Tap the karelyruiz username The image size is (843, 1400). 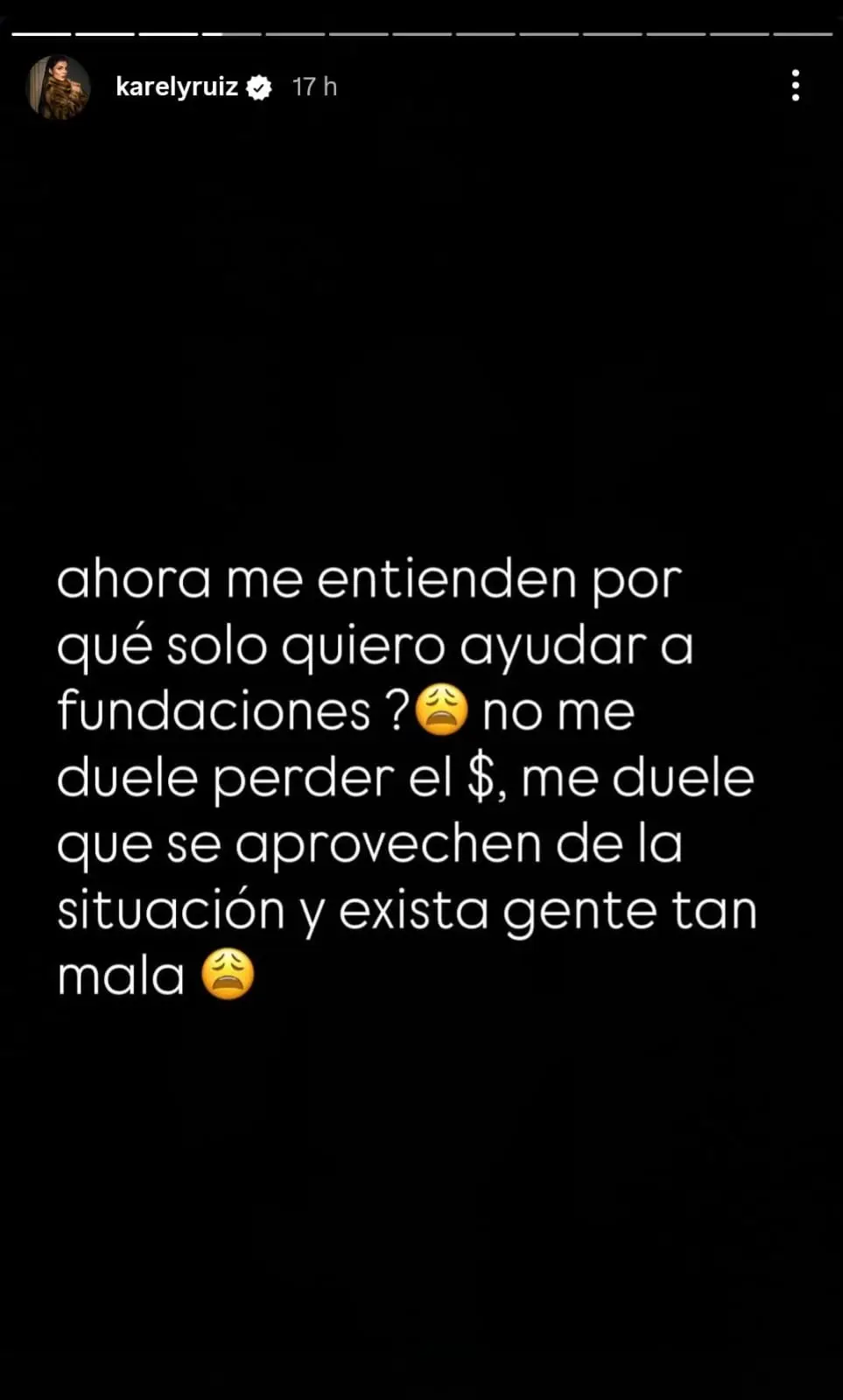[x=177, y=87]
